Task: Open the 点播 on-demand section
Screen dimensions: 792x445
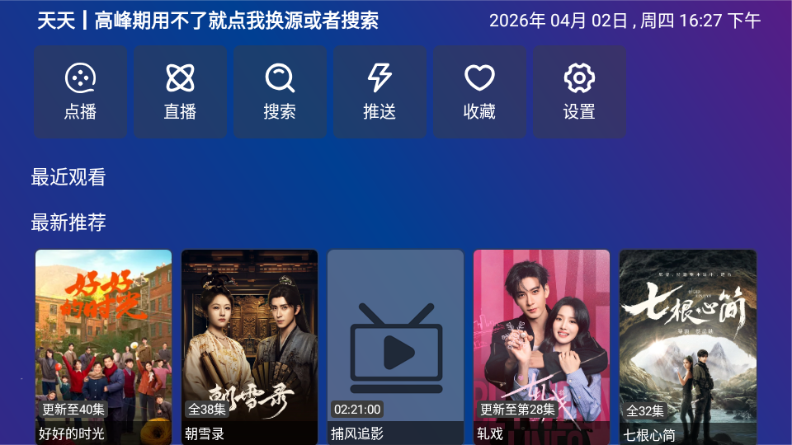Action: 80,92
